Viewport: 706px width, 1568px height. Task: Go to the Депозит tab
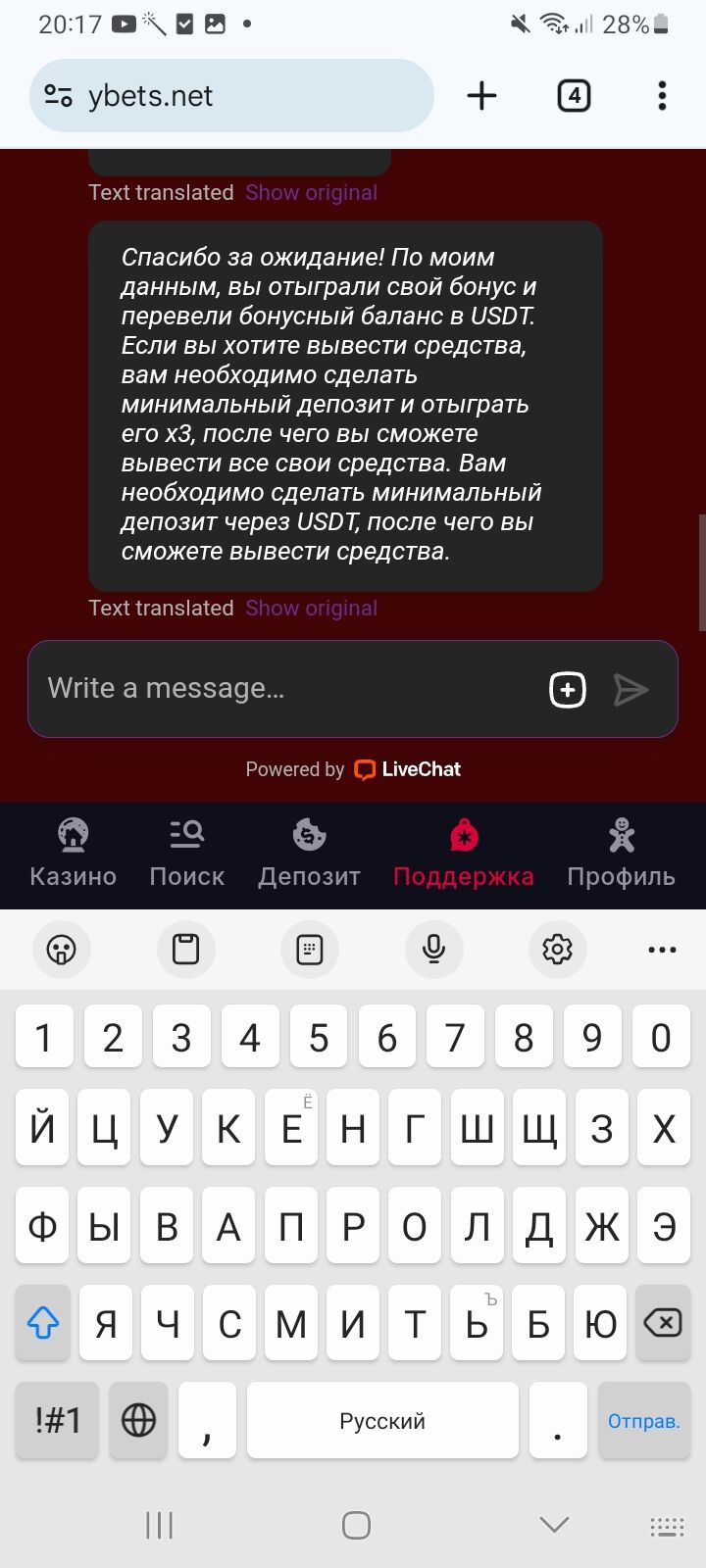point(309,855)
